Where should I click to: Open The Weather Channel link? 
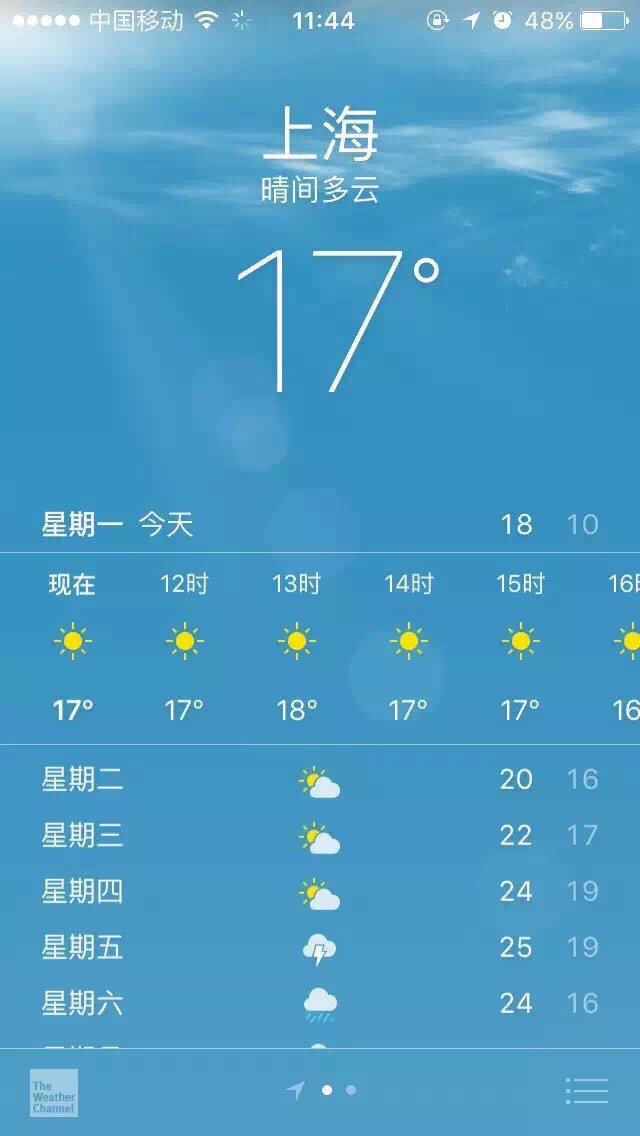click(x=54, y=1092)
